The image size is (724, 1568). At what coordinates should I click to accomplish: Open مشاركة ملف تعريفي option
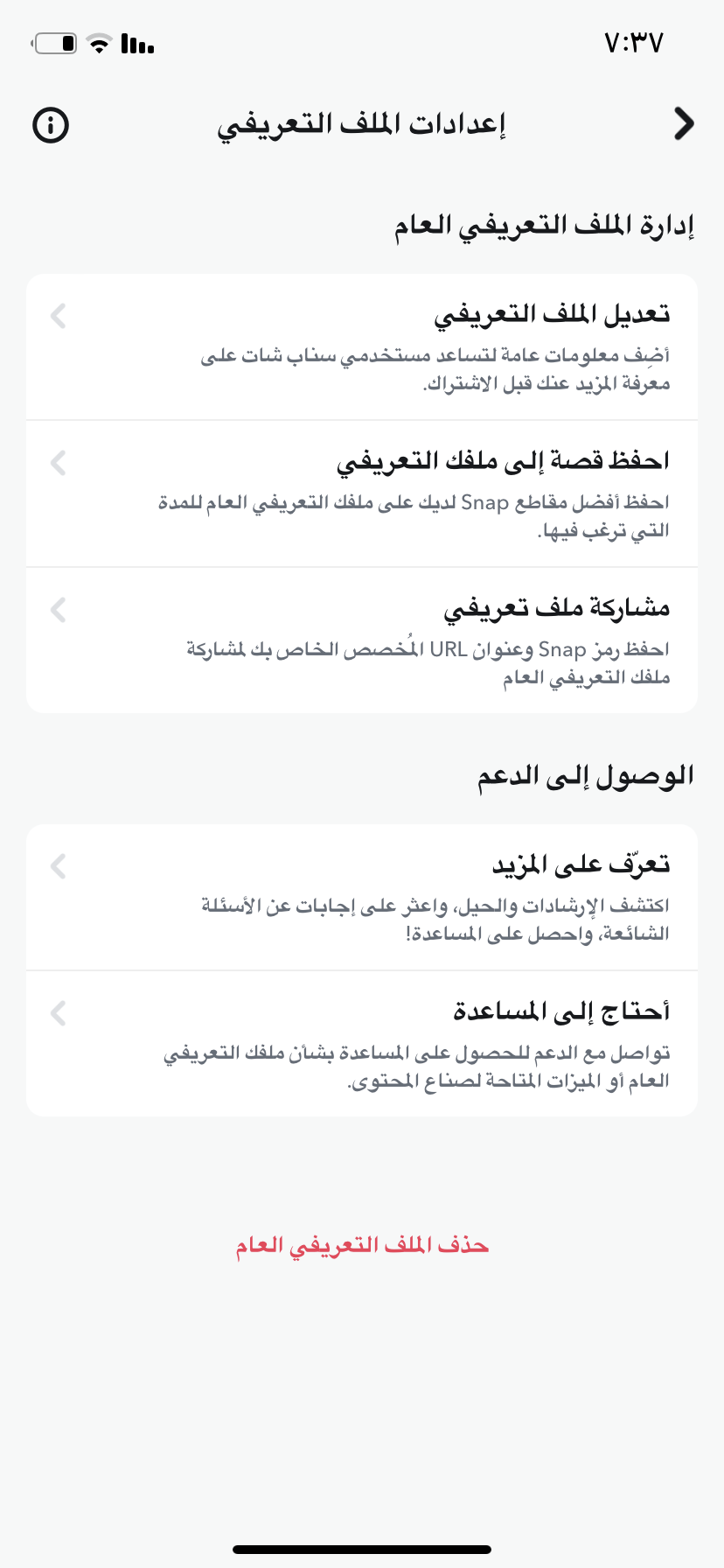point(362,640)
